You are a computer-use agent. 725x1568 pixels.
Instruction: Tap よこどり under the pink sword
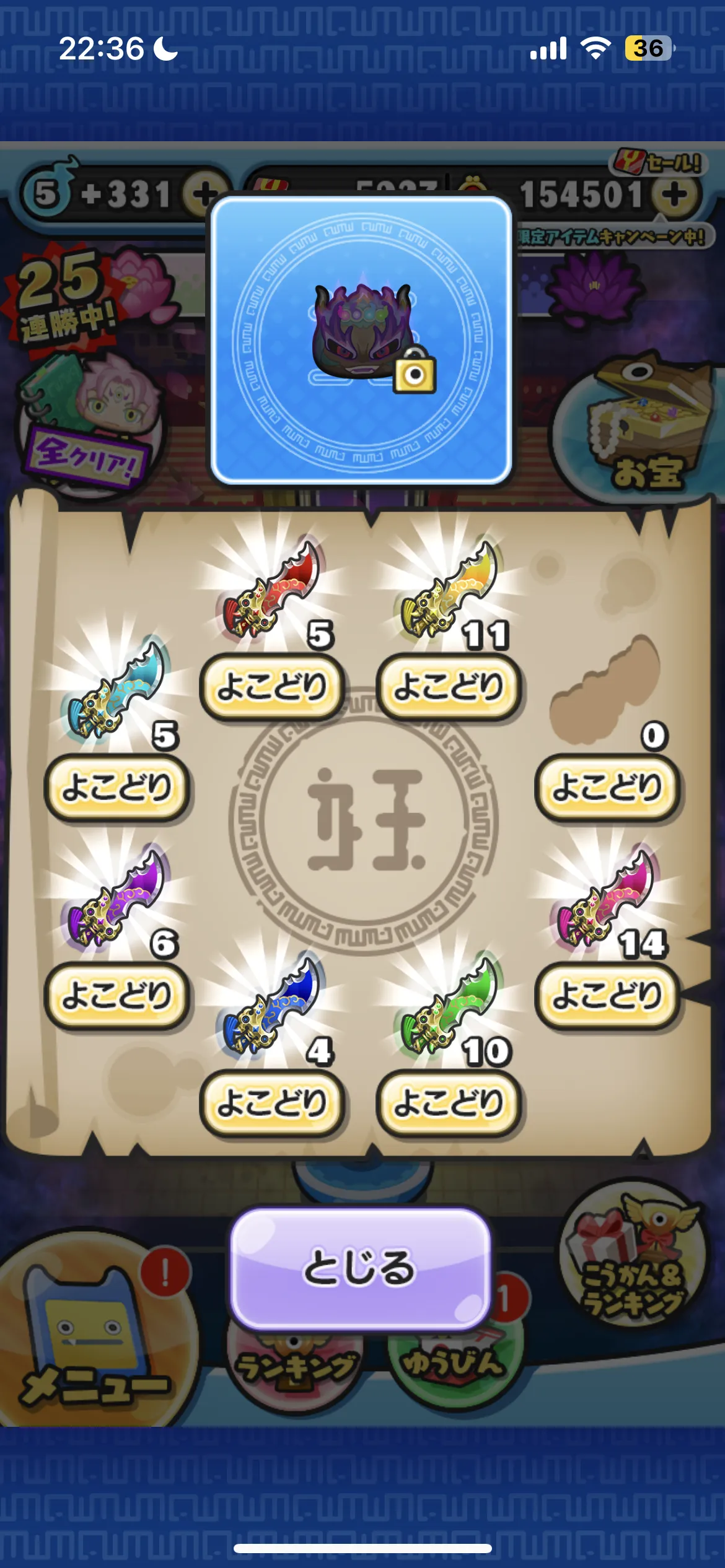click(607, 995)
